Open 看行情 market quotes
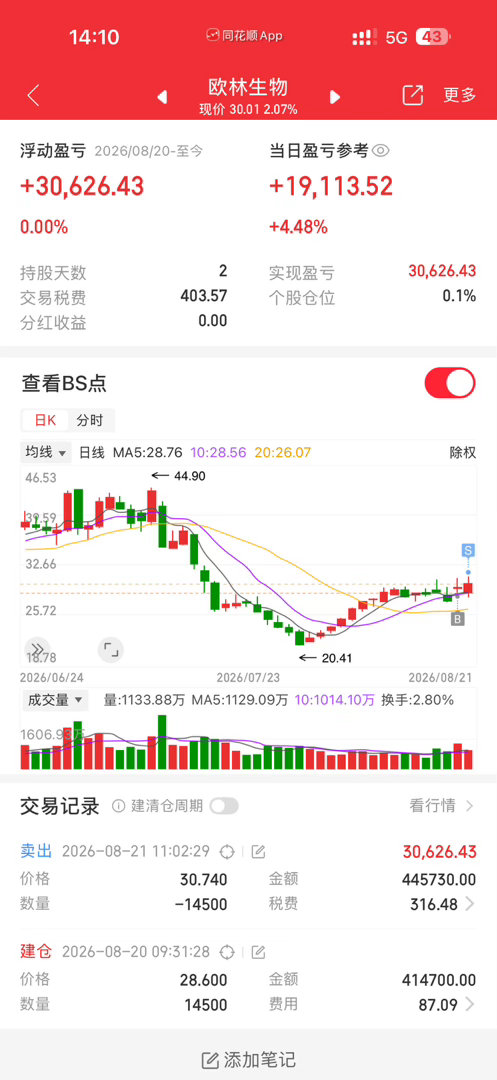Image resolution: width=497 pixels, height=1080 pixels. click(x=441, y=806)
